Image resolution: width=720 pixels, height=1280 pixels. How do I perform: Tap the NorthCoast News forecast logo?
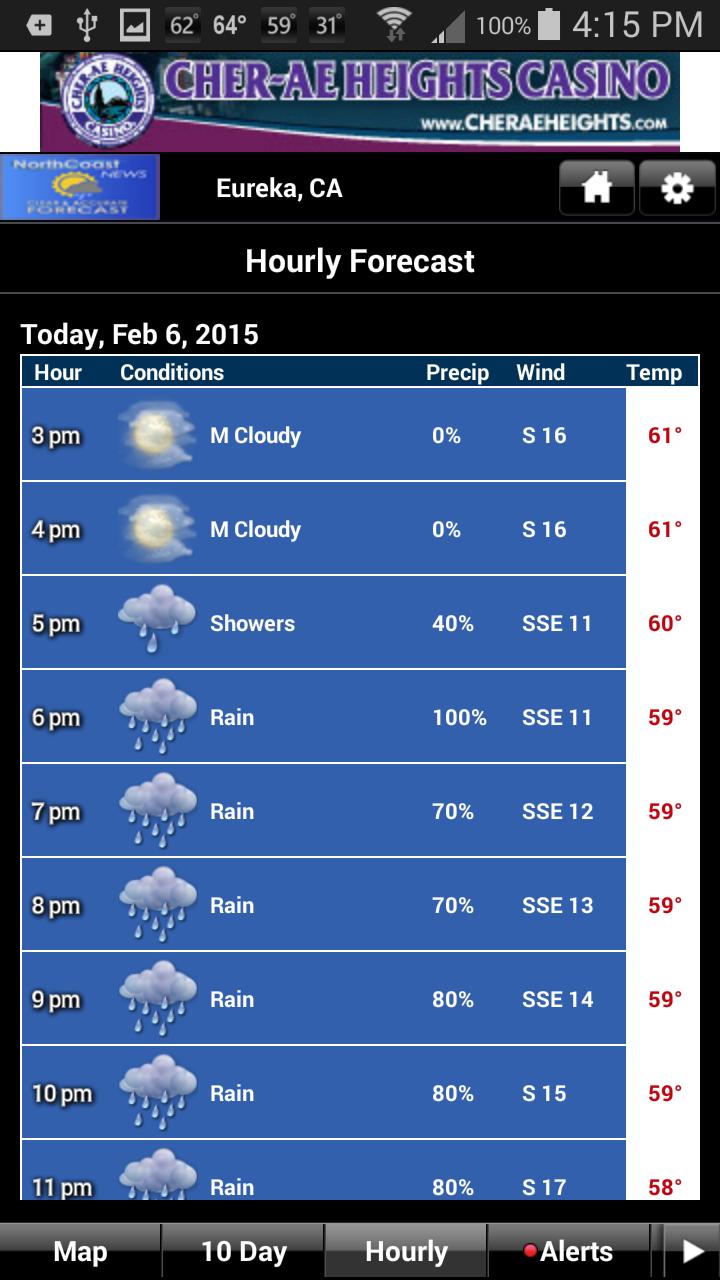81,186
